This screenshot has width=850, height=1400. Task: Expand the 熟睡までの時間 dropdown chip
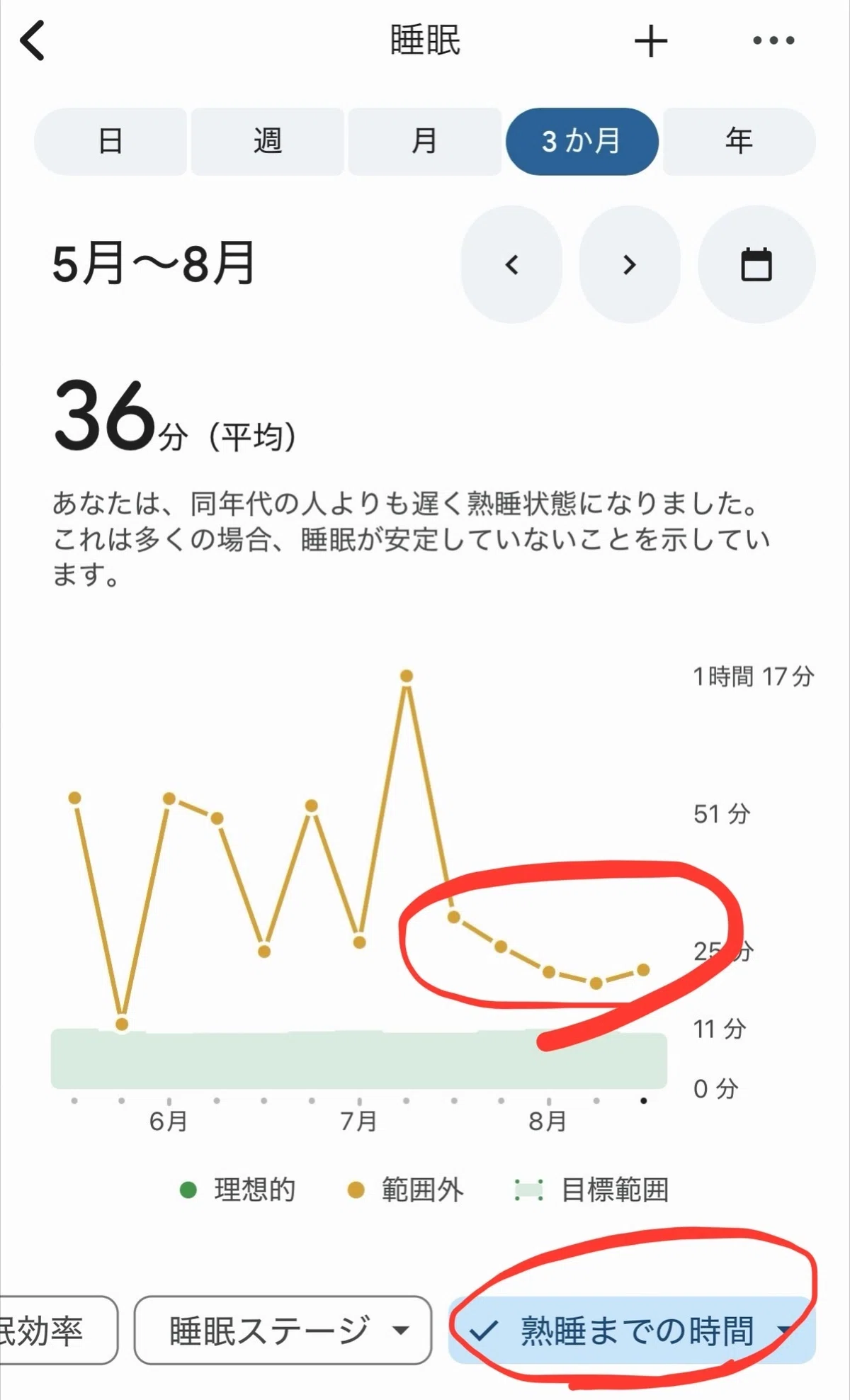pyautogui.click(x=632, y=1330)
